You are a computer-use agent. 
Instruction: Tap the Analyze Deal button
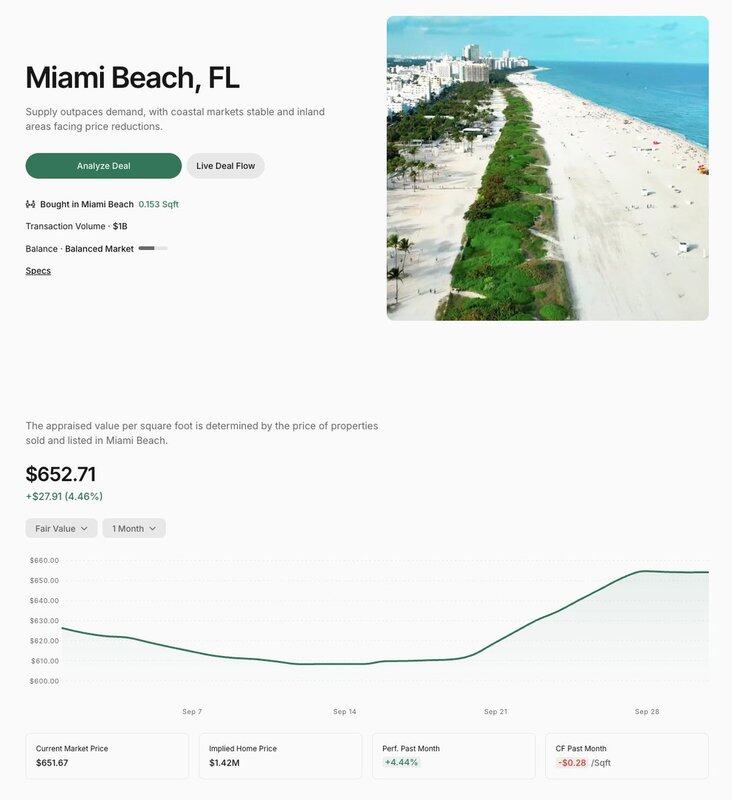(103, 166)
